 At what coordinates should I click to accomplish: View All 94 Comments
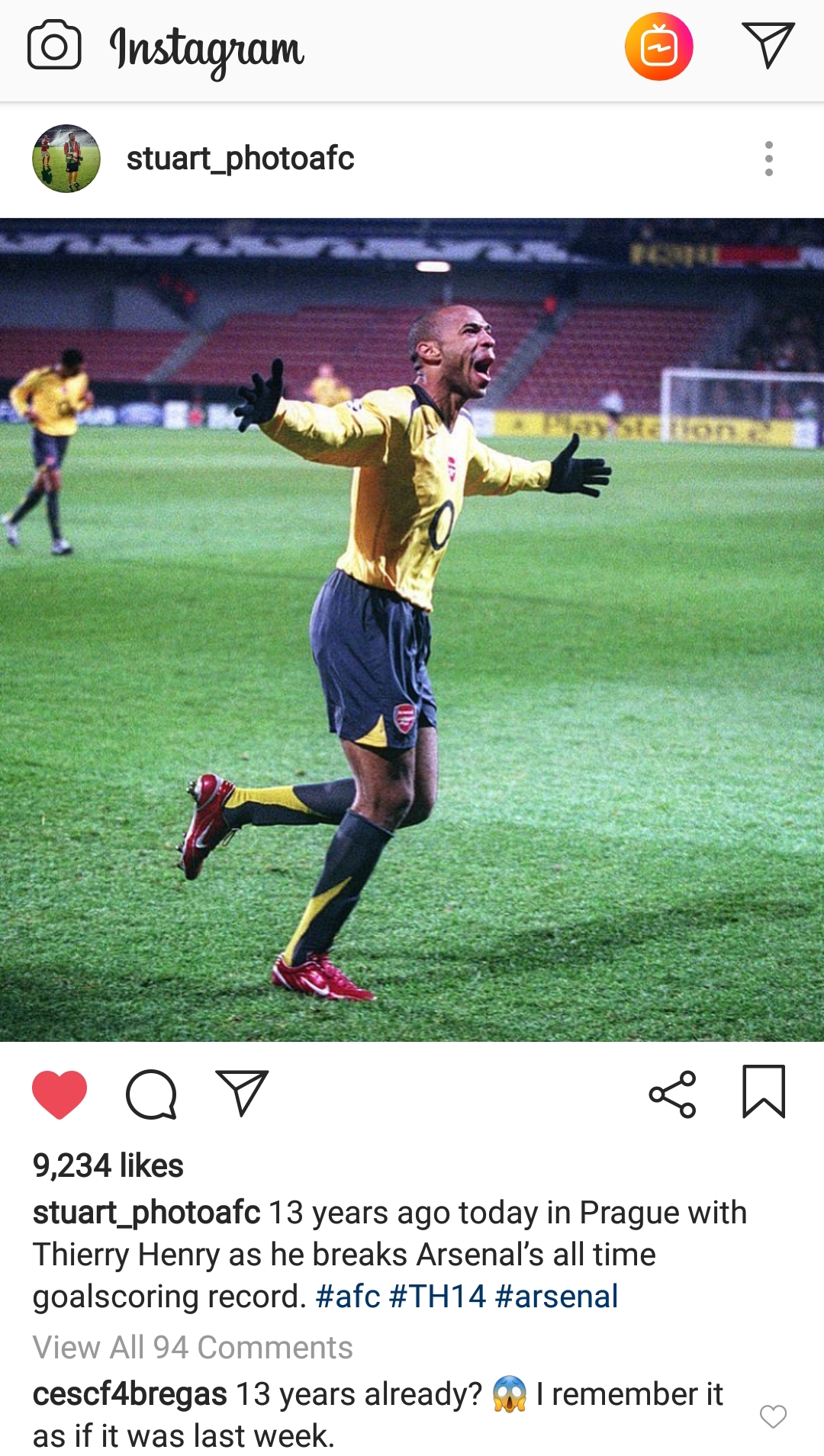(192, 1348)
